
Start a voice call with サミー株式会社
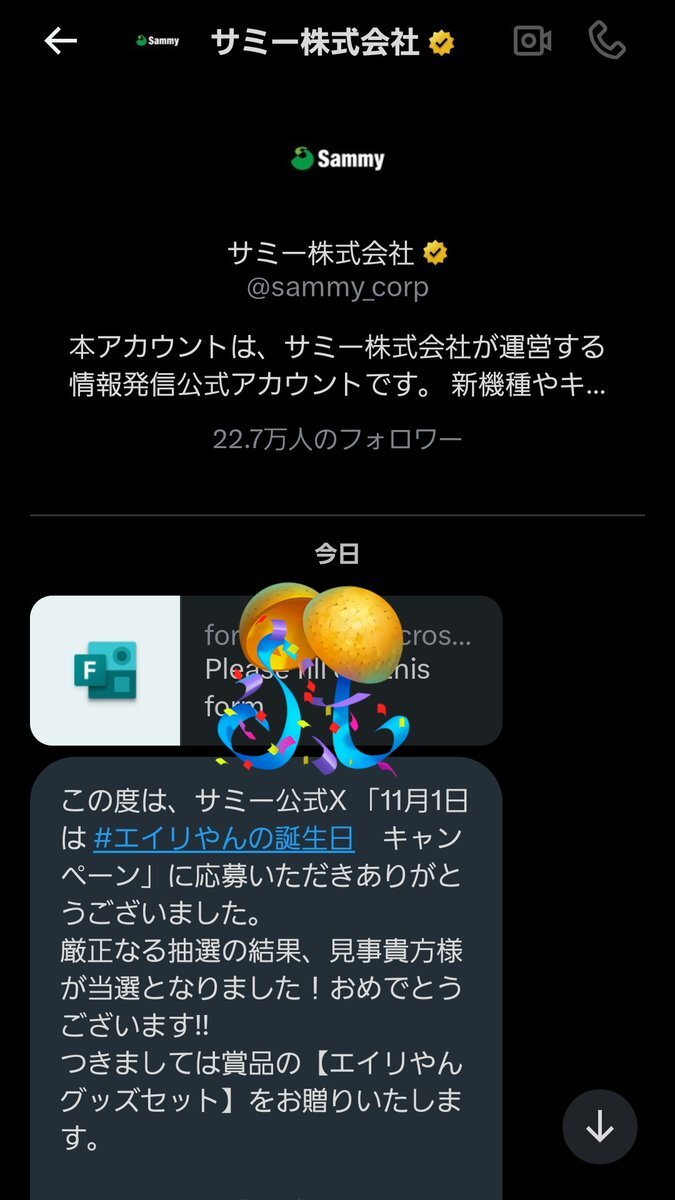[607, 41]
